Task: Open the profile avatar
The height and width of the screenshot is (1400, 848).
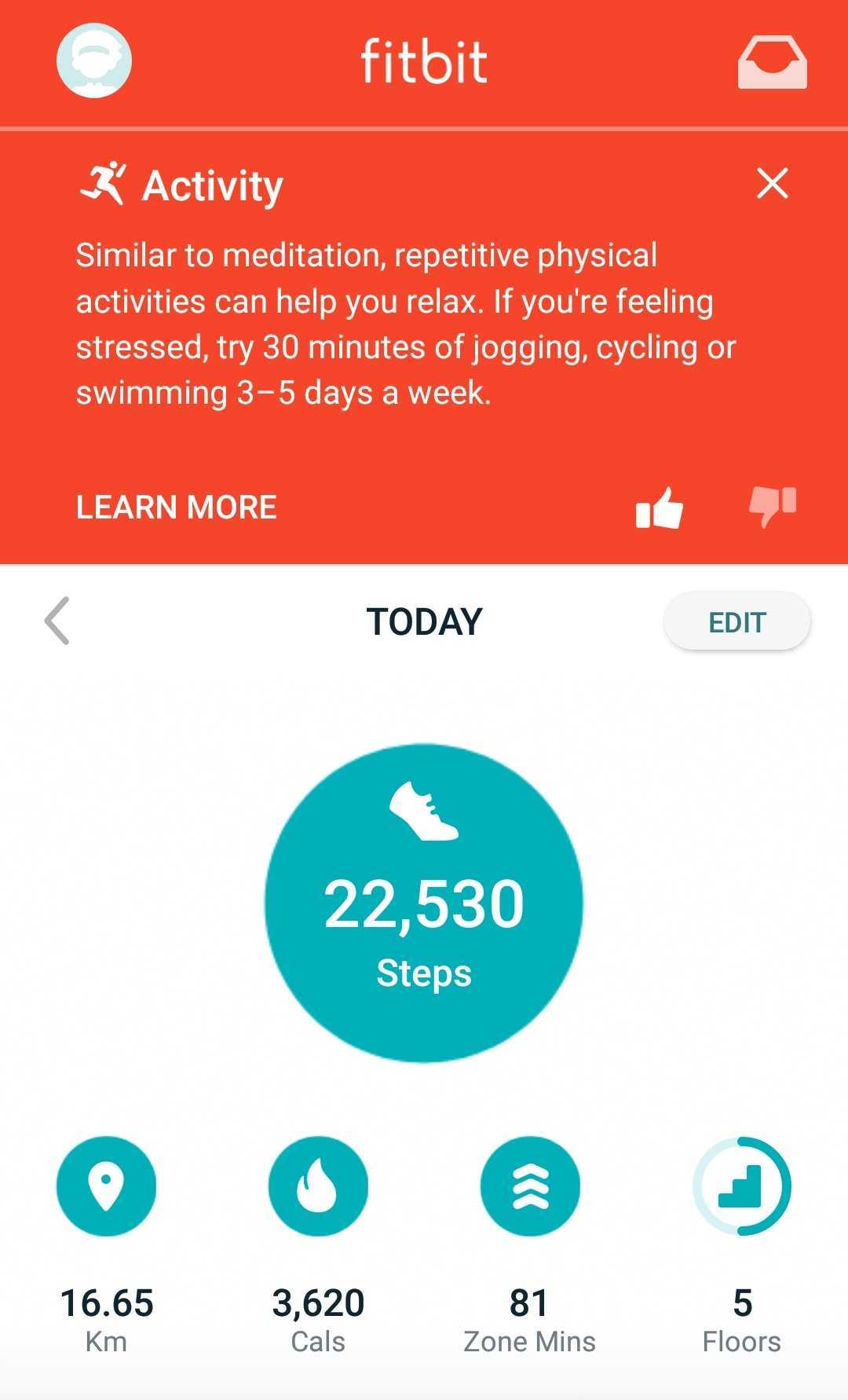Action: 94,60
